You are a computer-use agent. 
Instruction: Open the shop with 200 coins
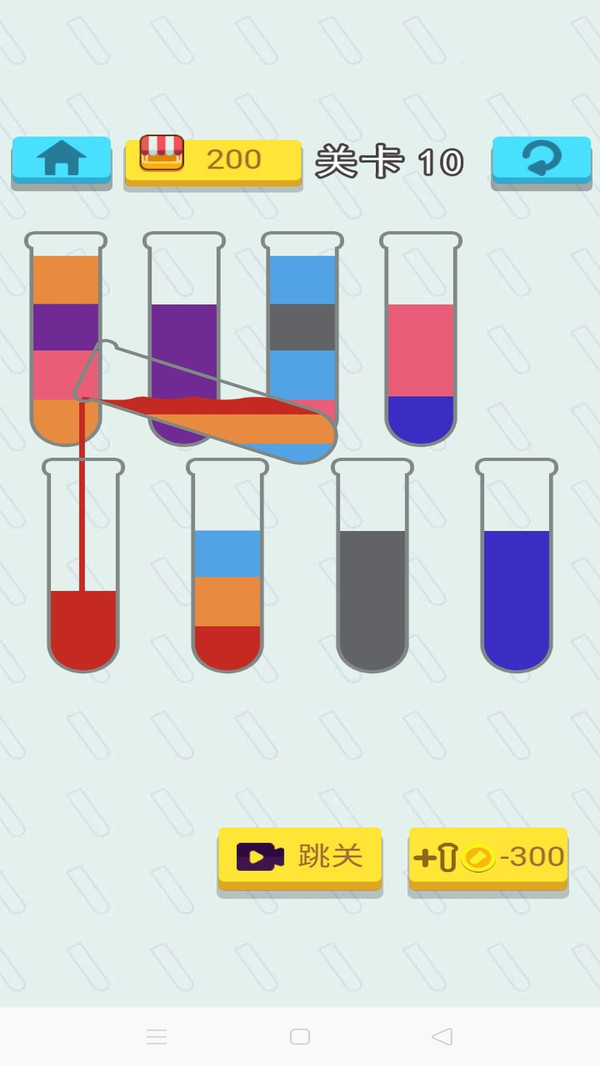pos(212,159)
